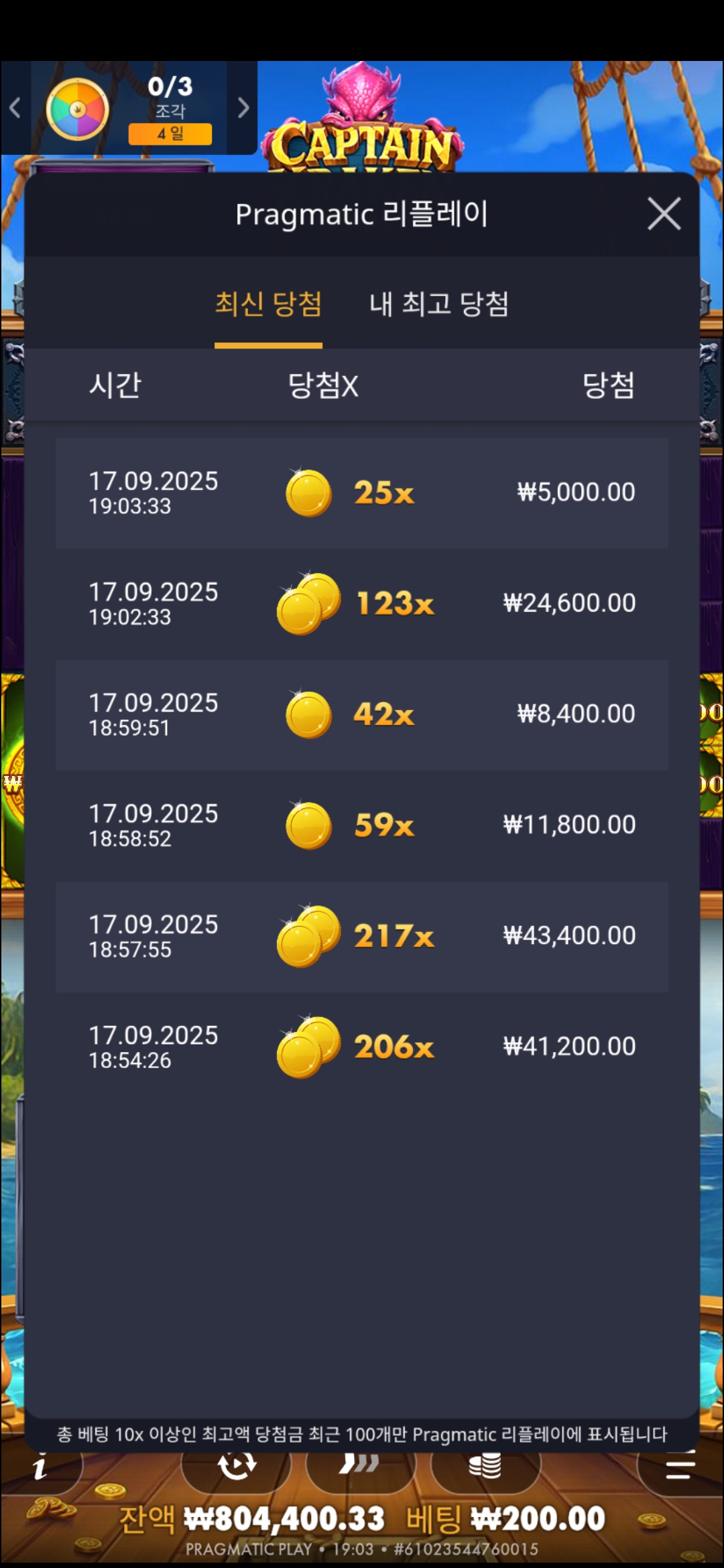Go to the previous promo arrow
Viewport: 724px width, 1568px height.
[15, 108]
